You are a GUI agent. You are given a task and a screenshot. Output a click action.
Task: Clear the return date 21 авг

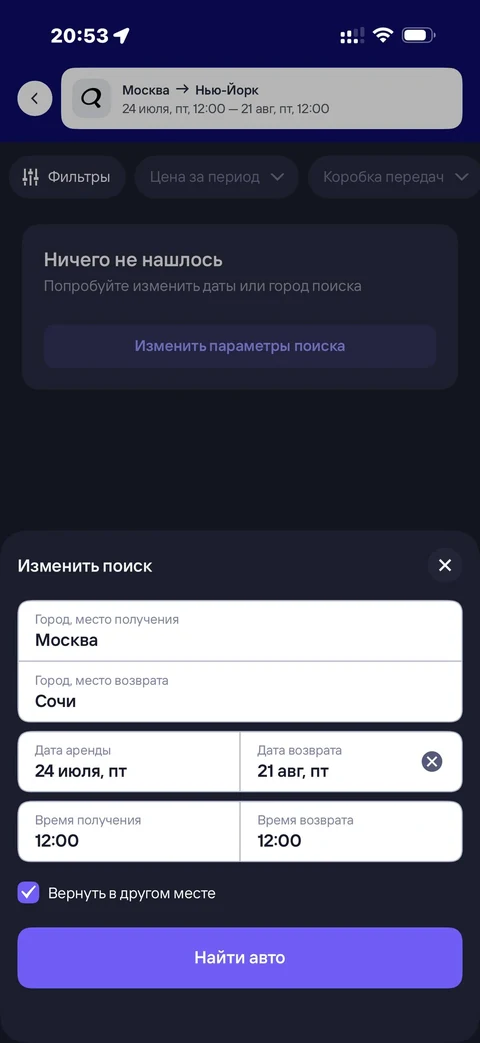(432, 762)
